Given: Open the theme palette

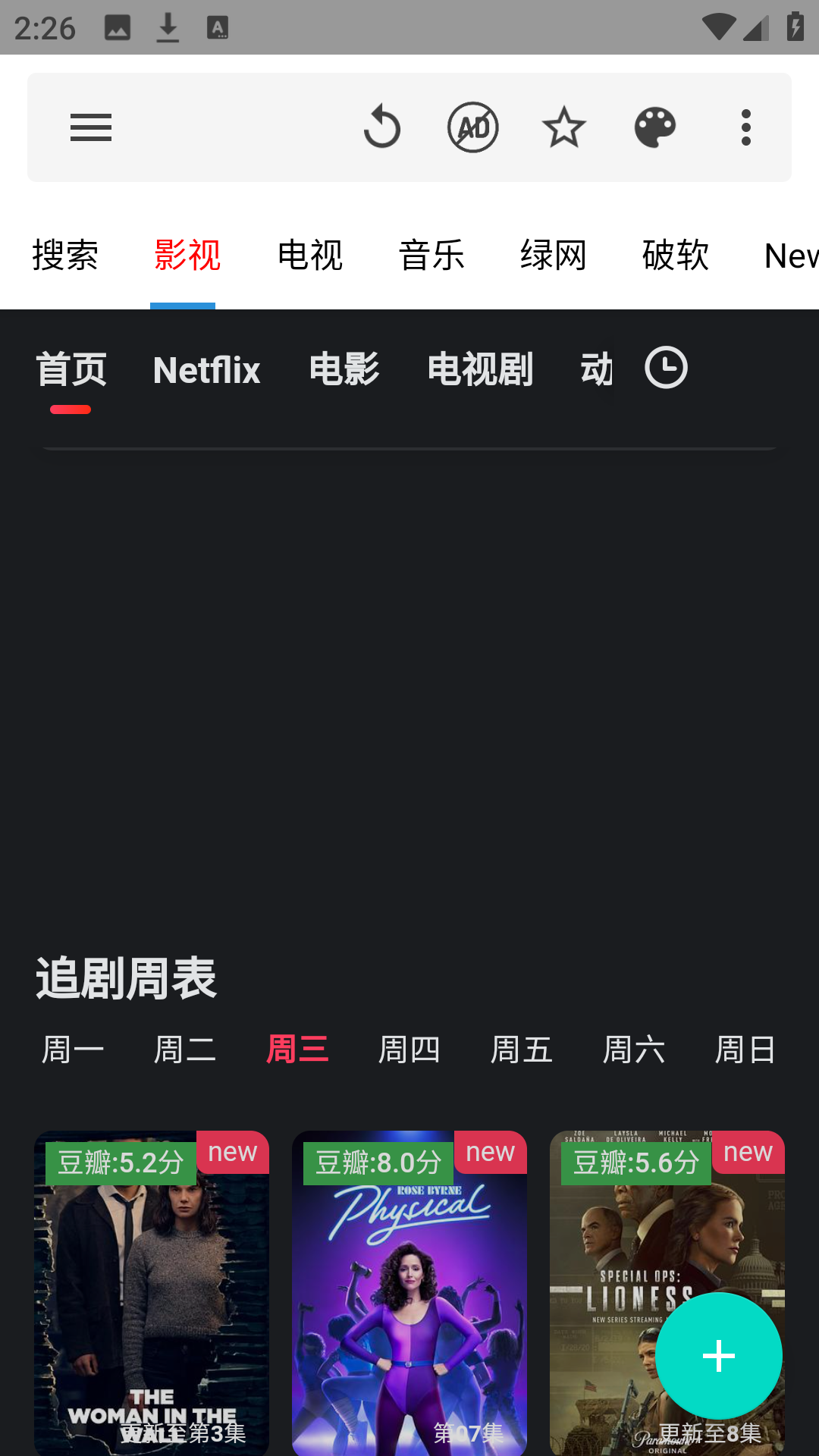Looking at the screenshot, I should (655, 127).
